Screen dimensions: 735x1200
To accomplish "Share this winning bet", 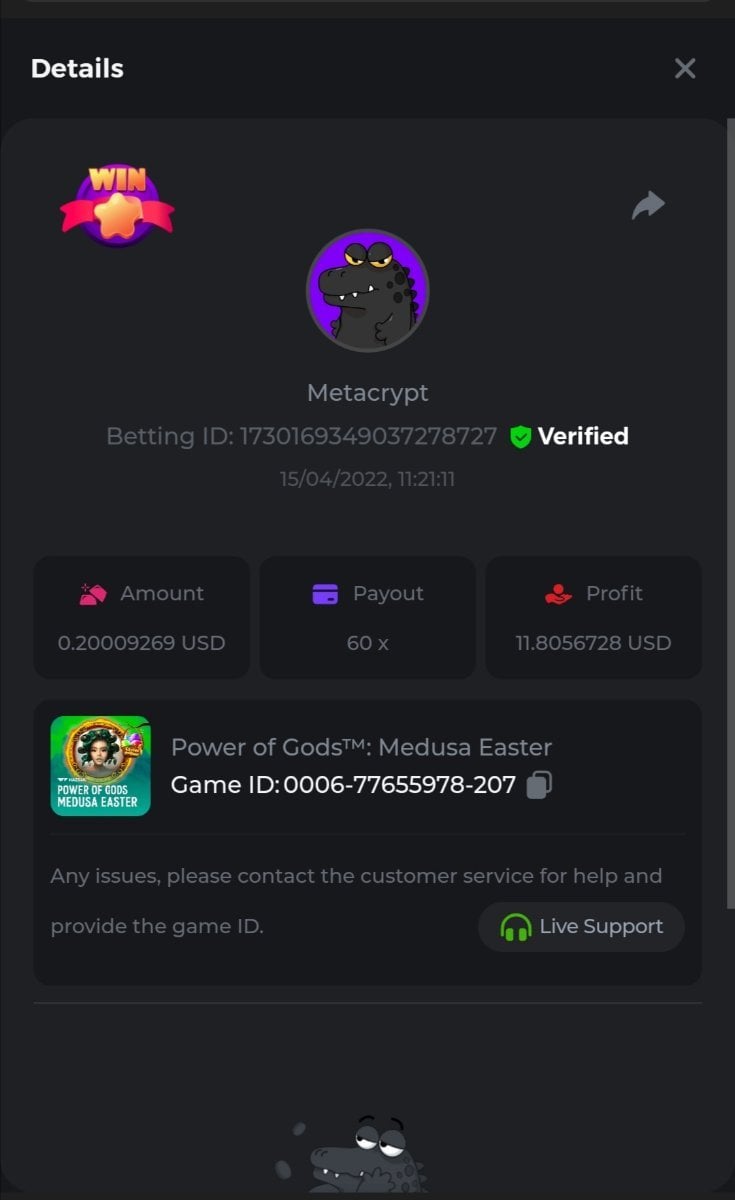I will [648, 205].
